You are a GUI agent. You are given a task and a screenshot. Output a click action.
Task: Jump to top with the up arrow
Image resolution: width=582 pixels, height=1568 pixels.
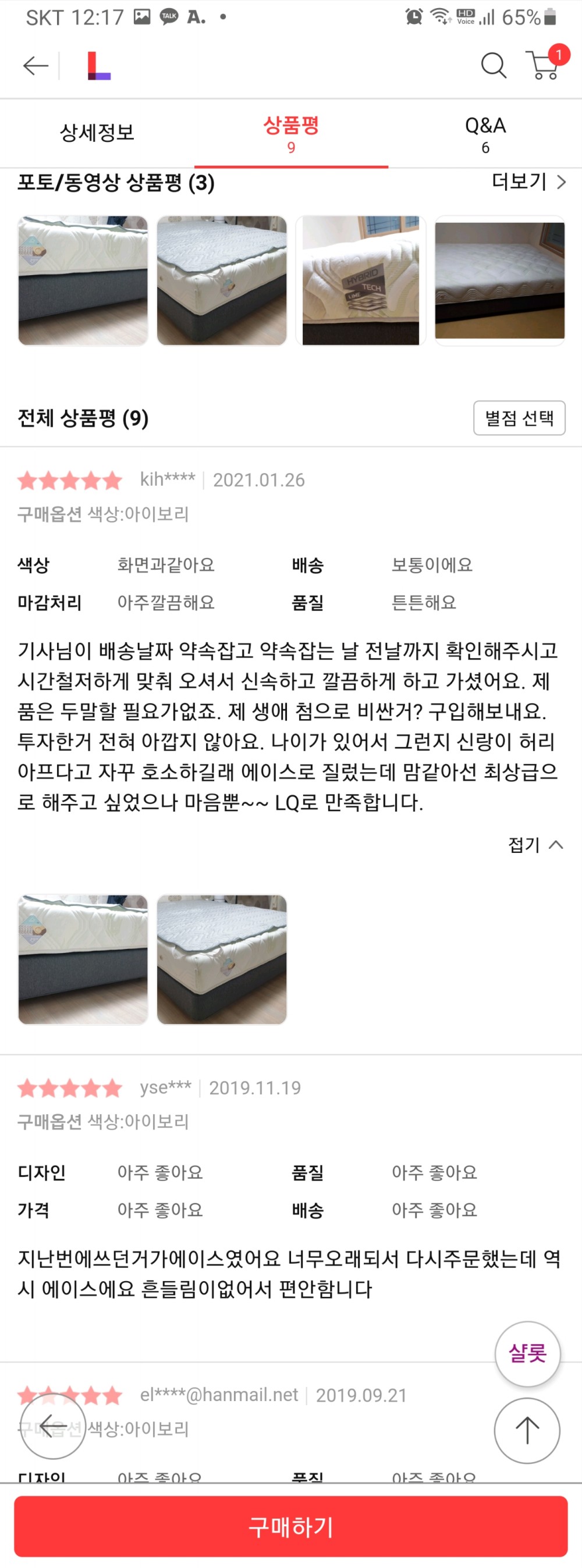point(527,1431)
